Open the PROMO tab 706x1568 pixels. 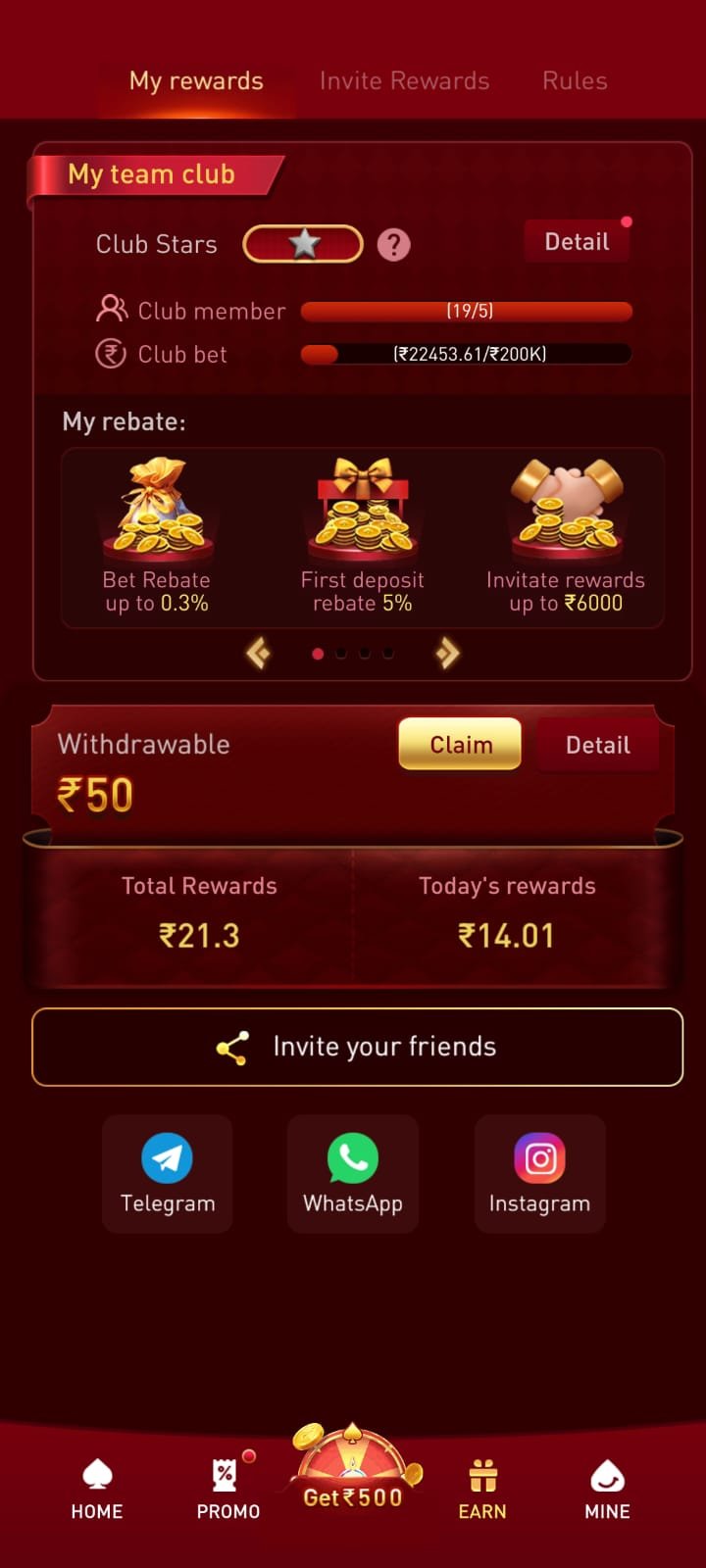pyautogui.click(x=228, y=1488)
